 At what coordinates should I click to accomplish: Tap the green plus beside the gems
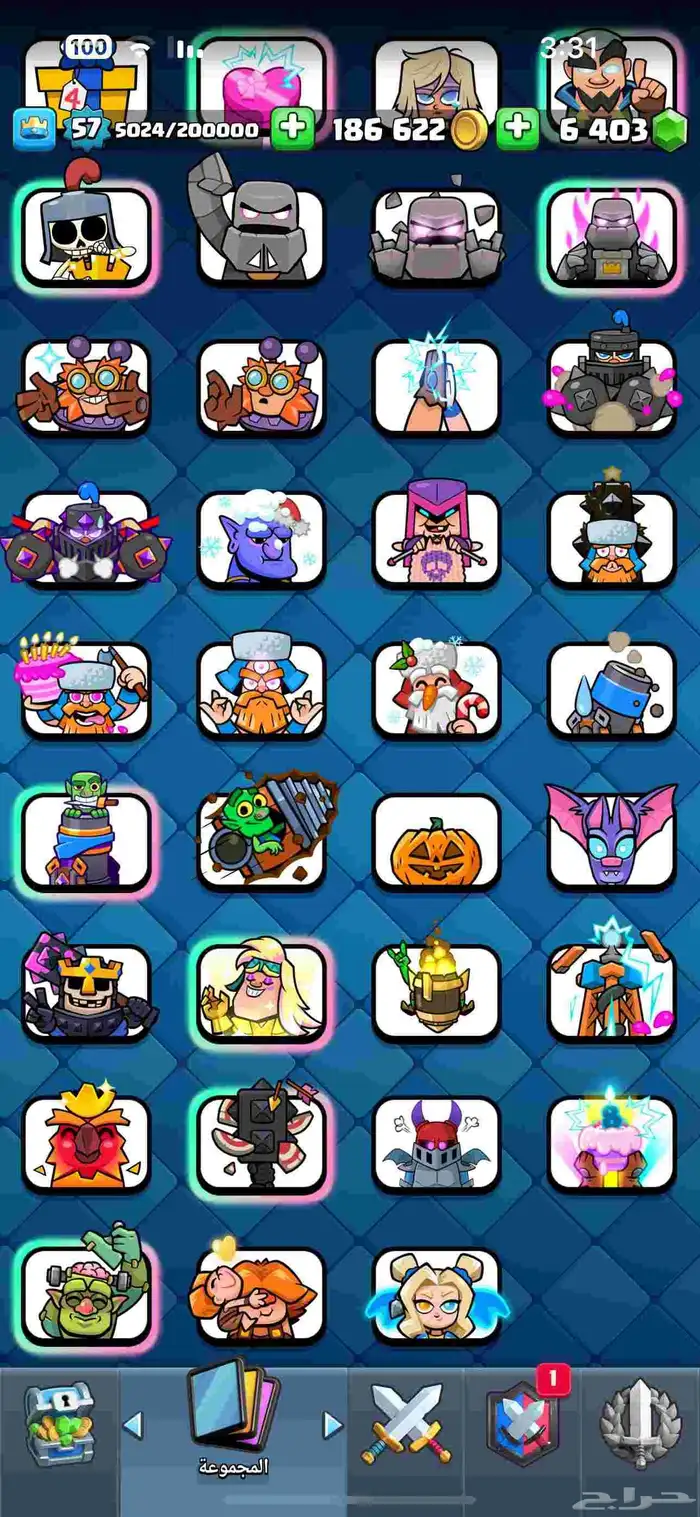click(519, 130)
